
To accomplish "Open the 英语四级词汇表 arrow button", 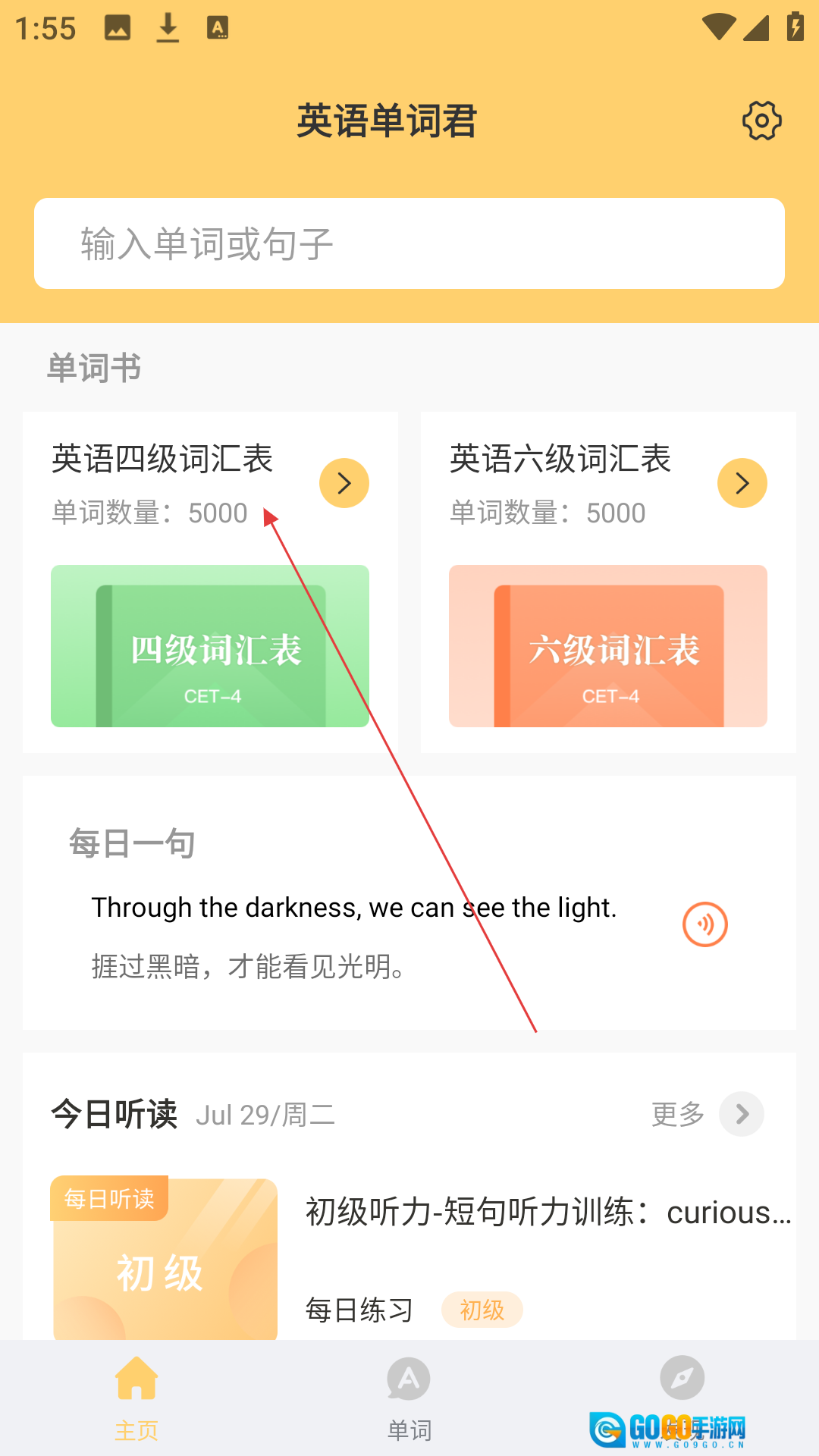I will [x=344, y=483].
